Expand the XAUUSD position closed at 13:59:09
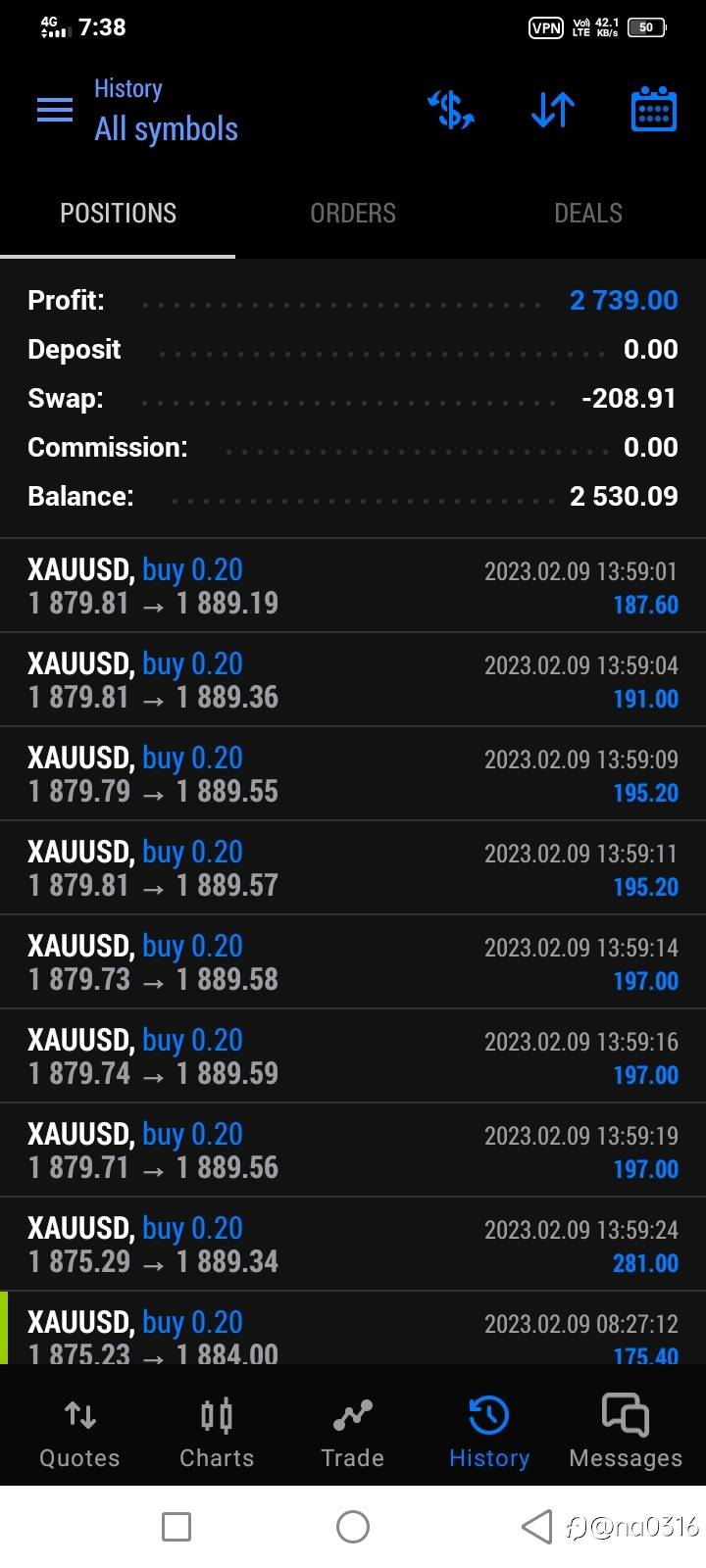 pyautogui.click(x=353, y=774)
